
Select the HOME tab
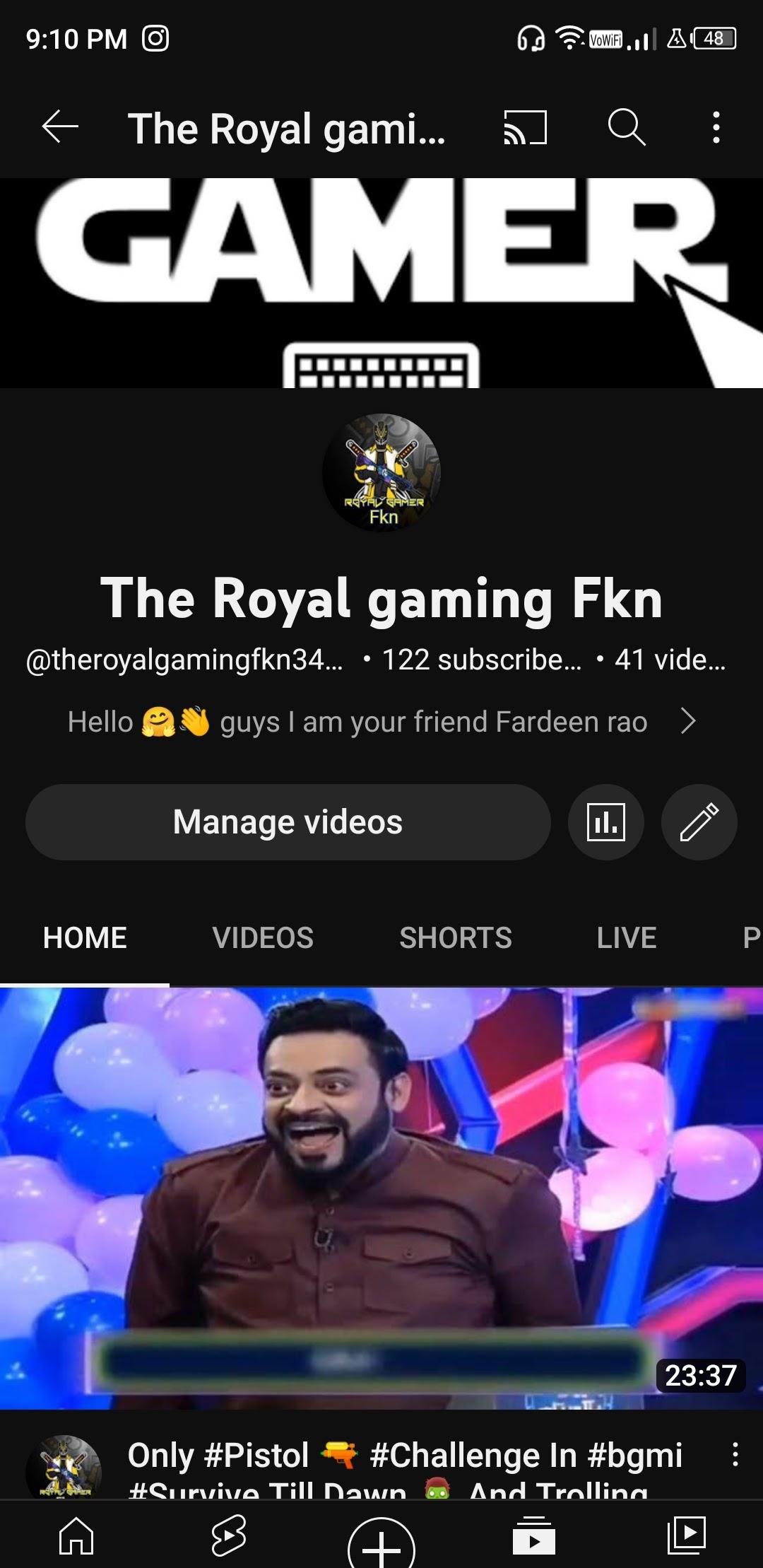pos(85,938)
